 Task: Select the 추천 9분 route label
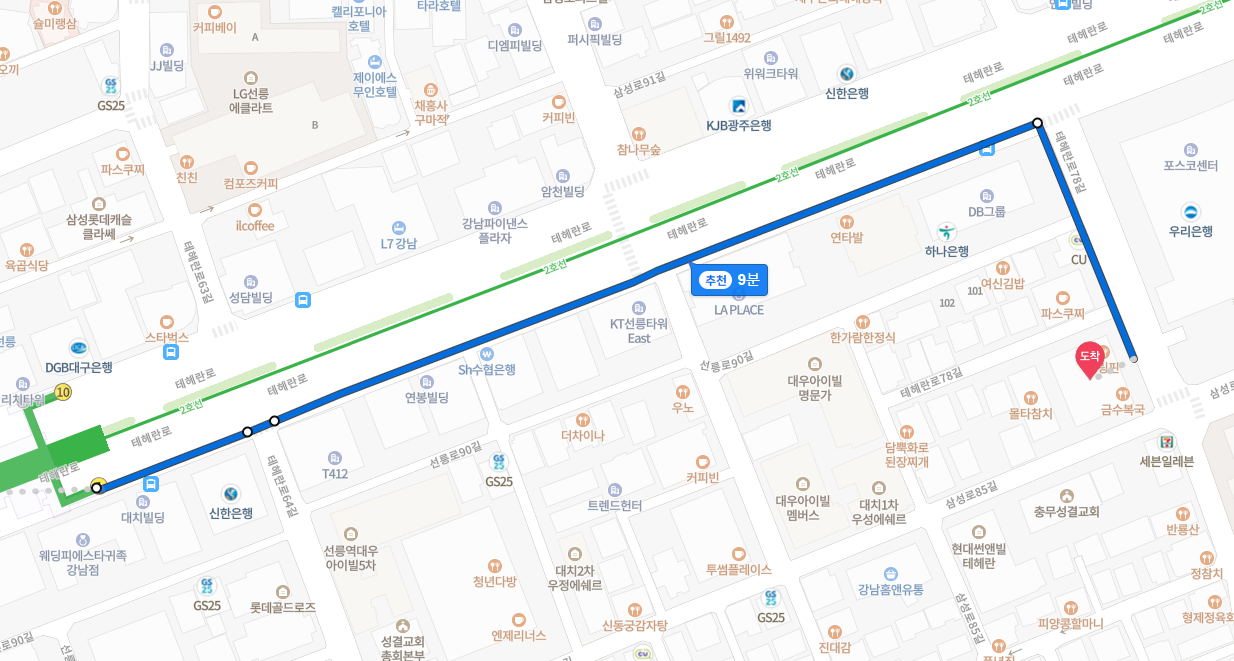click(x=729, y=280)
